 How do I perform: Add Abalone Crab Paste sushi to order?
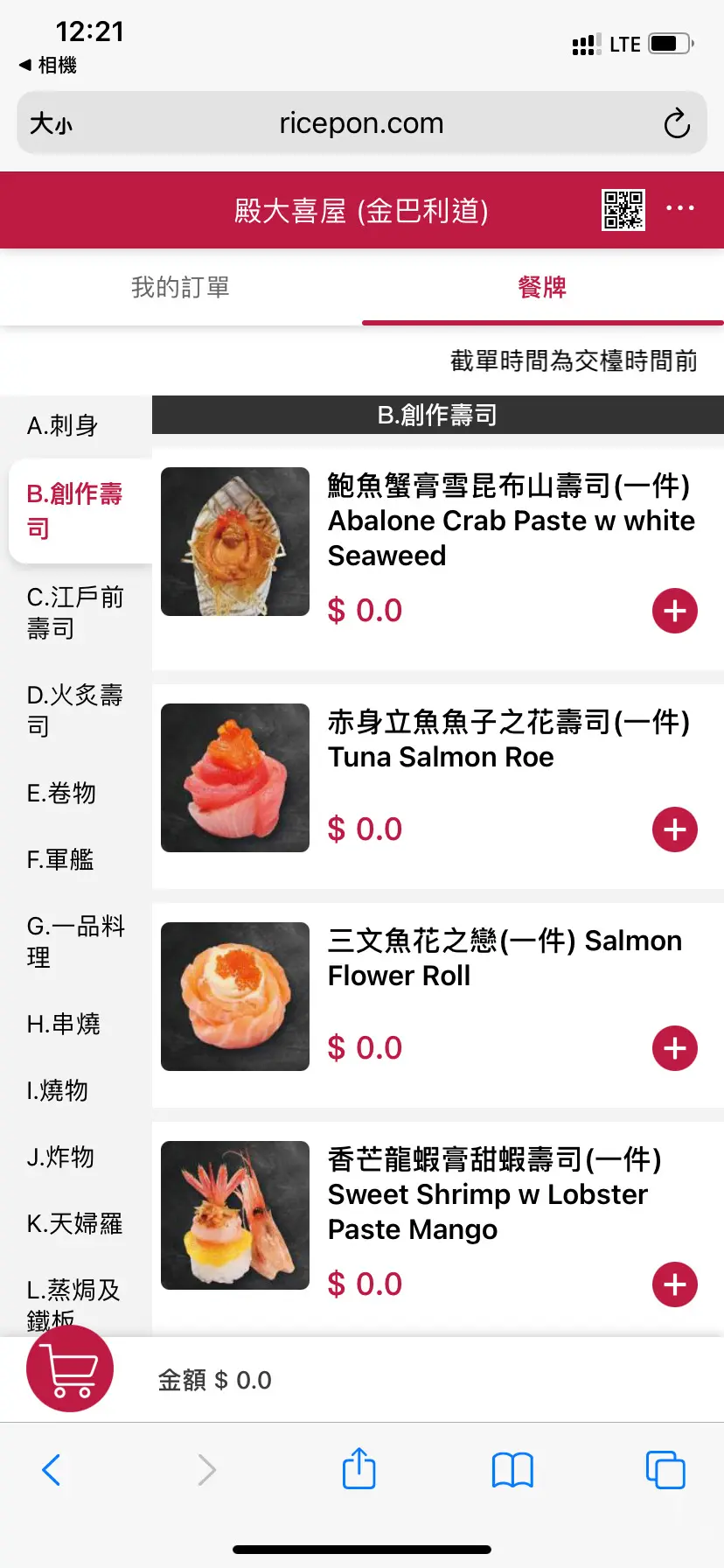pyautogui.click(x=675, y=611)
